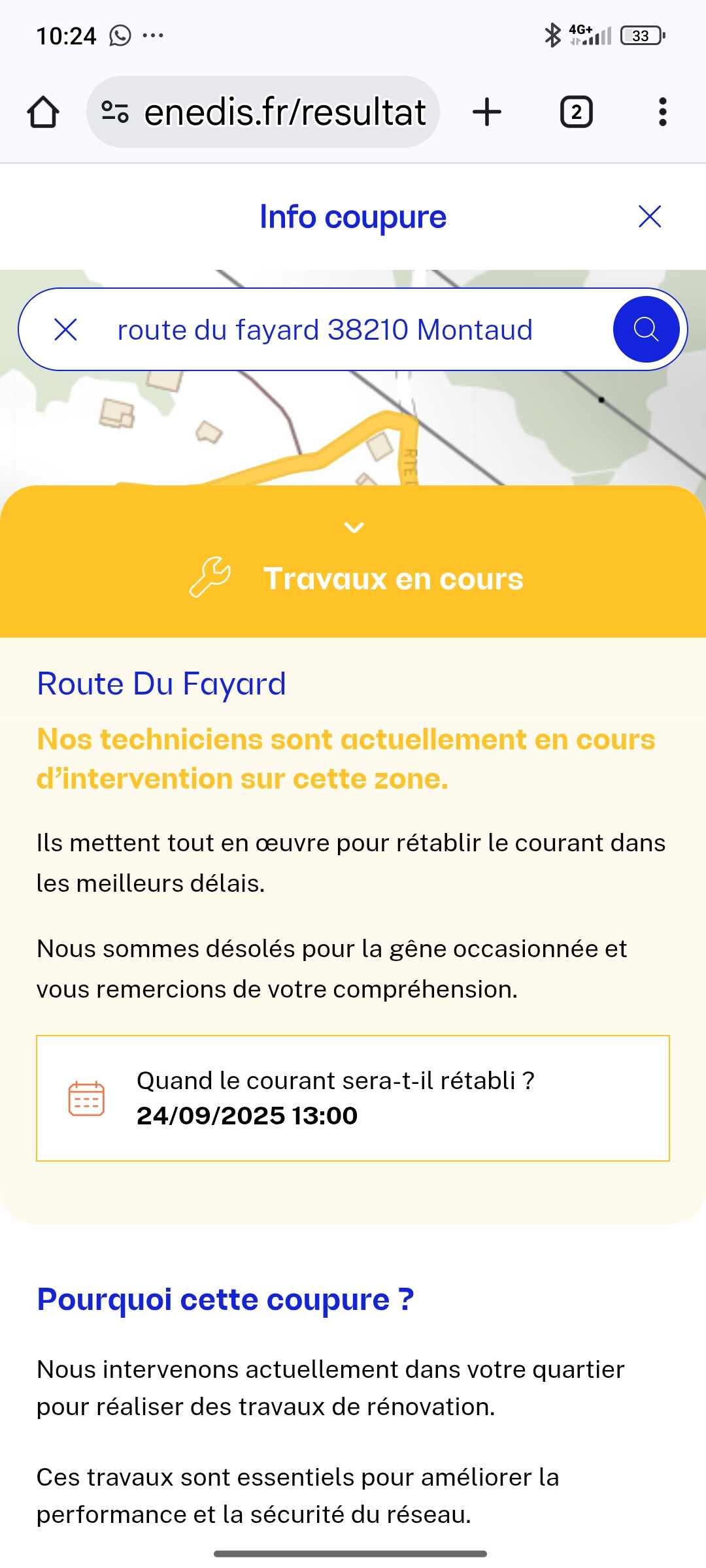Go to the browser home page
Image resolution: width=706 pixels, height=1568 pixels.
[43, 112]
